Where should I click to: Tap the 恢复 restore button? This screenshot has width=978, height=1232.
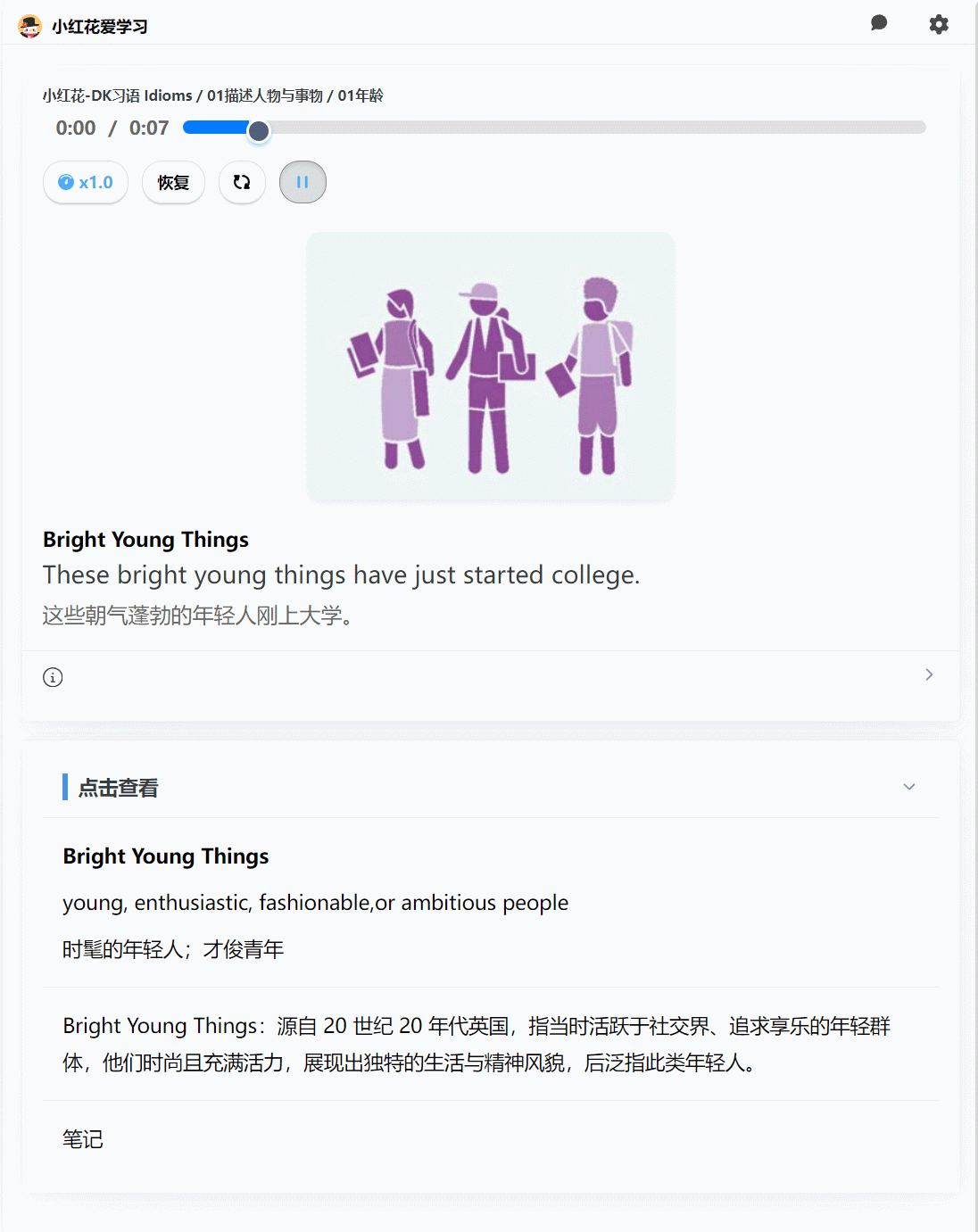(173, 182)
